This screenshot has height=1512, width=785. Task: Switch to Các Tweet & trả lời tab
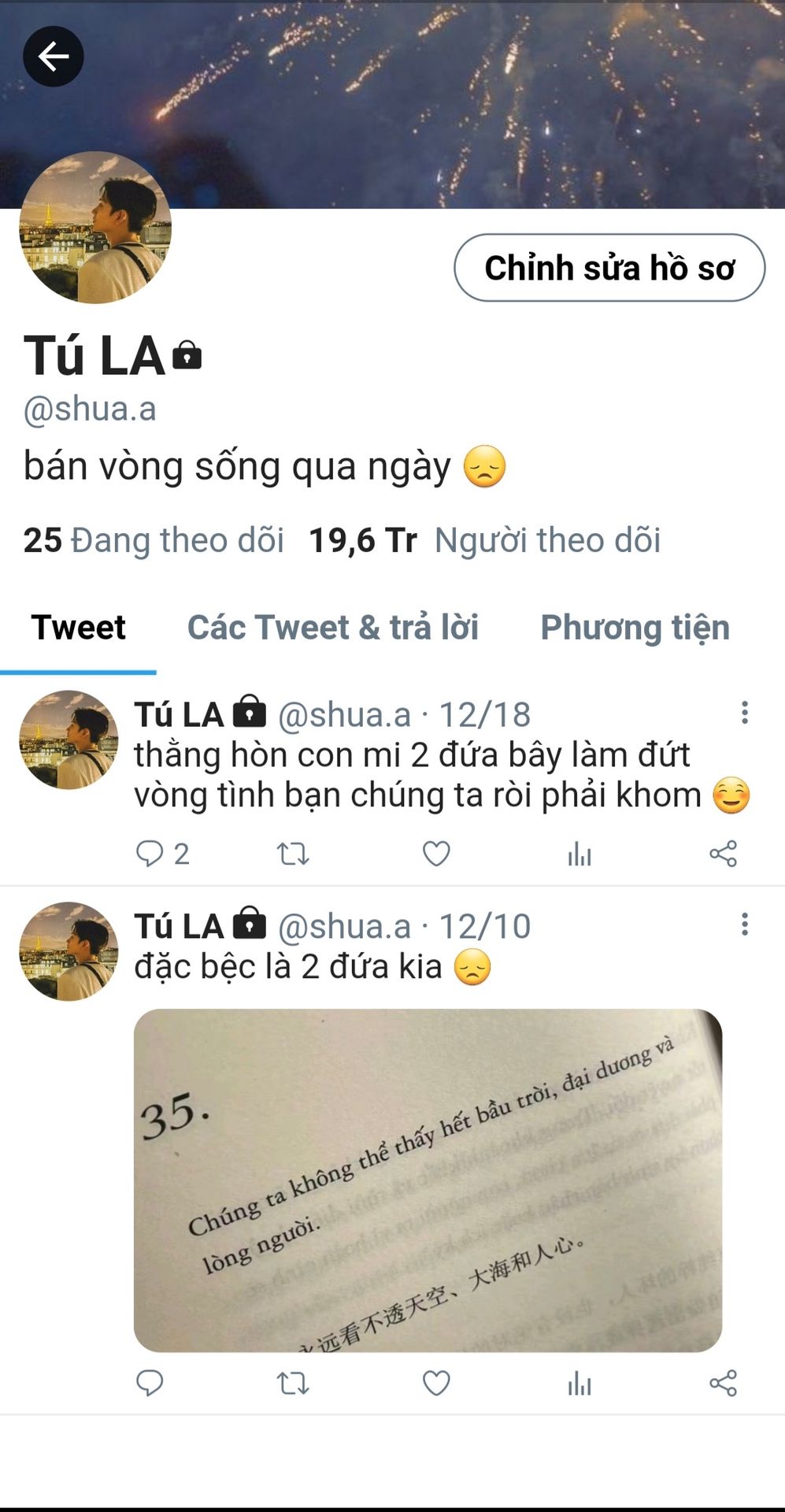332,628
